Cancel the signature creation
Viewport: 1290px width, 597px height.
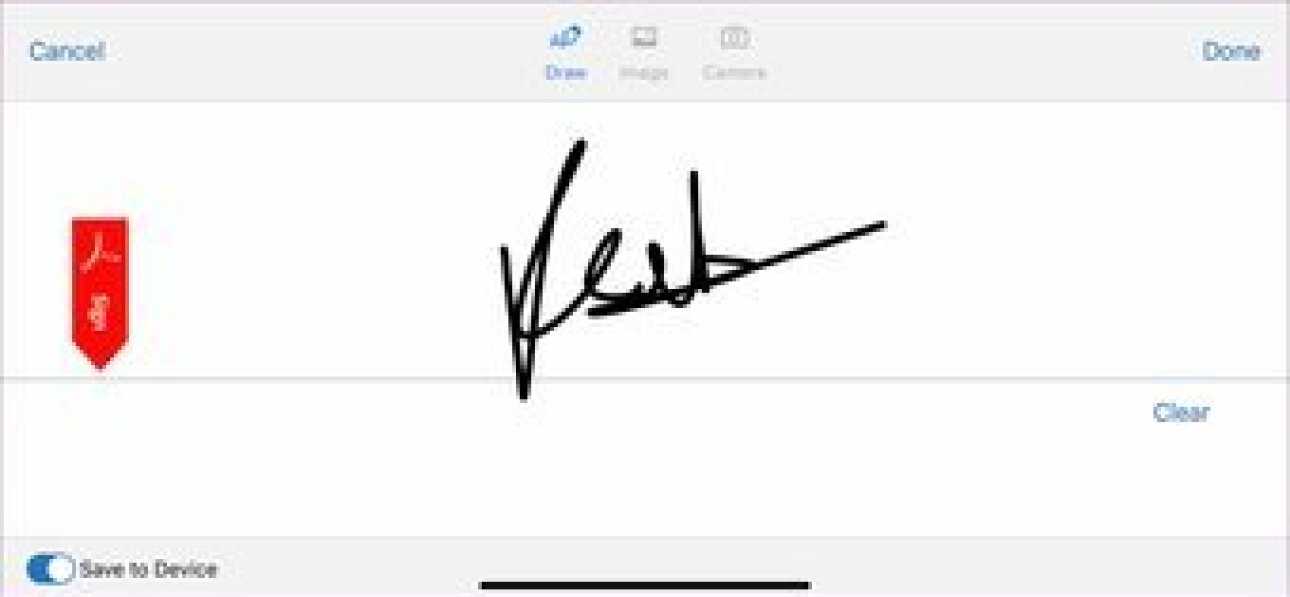coord(66,52)
